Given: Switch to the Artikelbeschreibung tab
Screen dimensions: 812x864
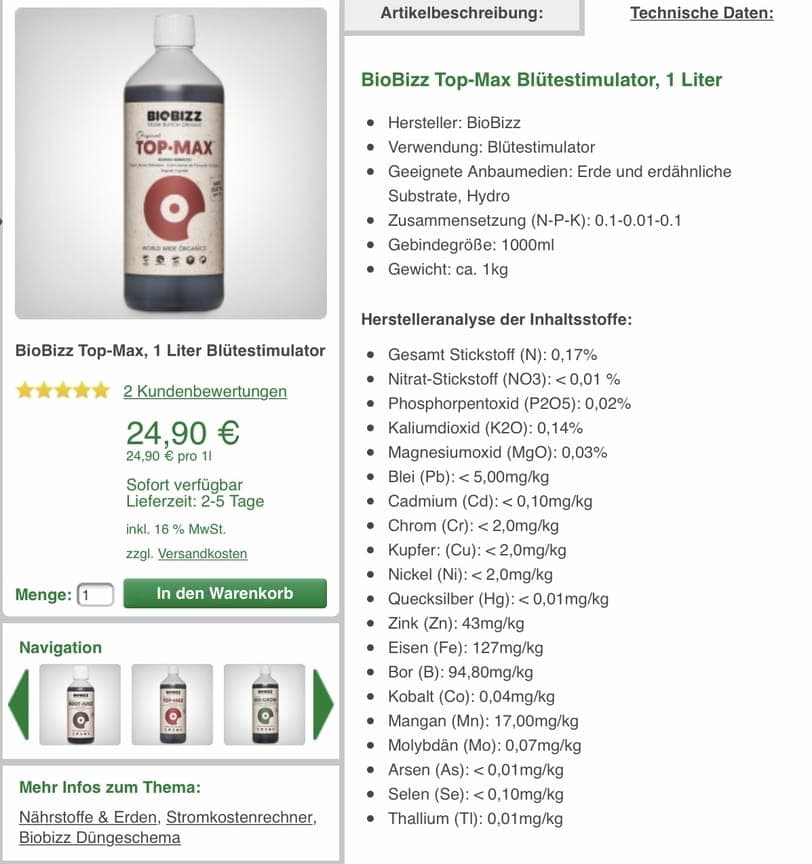Looking at the screenshot, I should pyautogui.click(x=461, y=14).
